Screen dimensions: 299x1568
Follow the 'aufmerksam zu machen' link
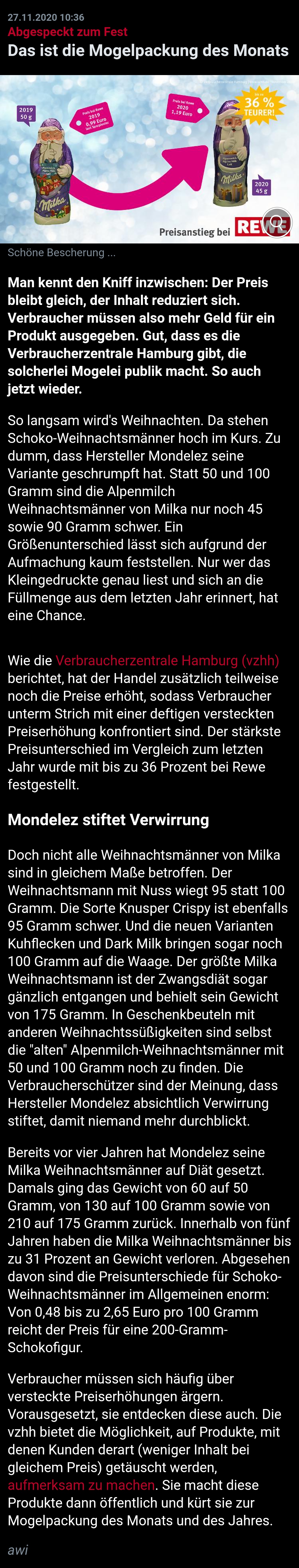(81, 1485)
